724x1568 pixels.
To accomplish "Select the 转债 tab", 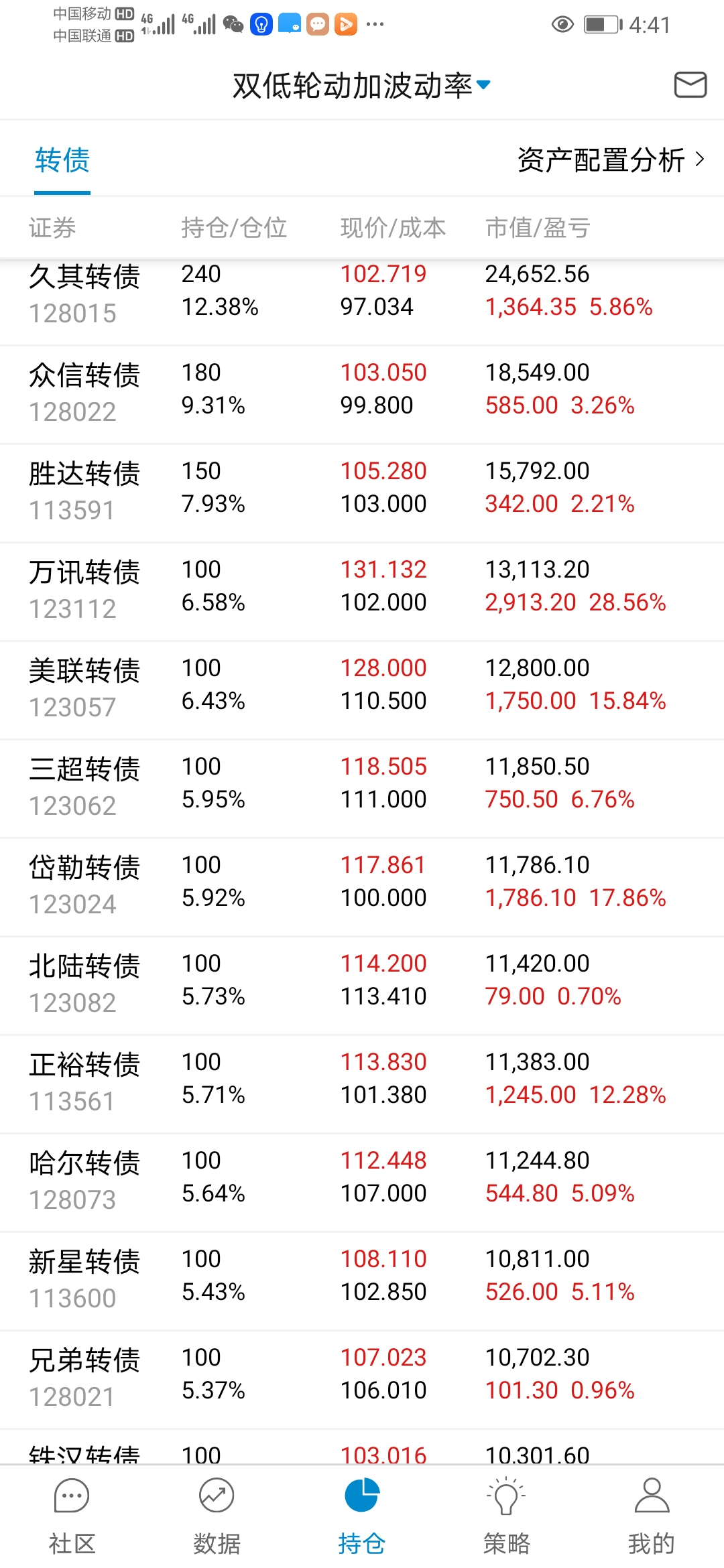I will pos(62,161).
